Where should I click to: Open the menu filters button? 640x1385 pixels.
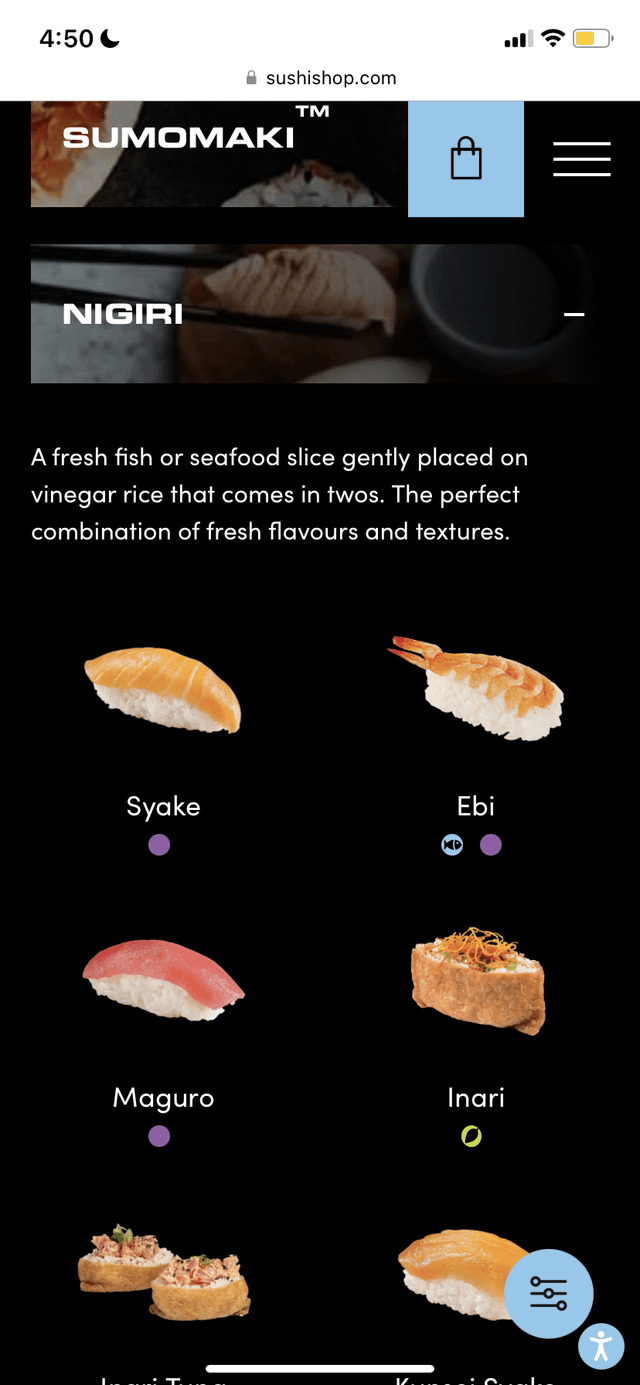(x=548, y=1294)
